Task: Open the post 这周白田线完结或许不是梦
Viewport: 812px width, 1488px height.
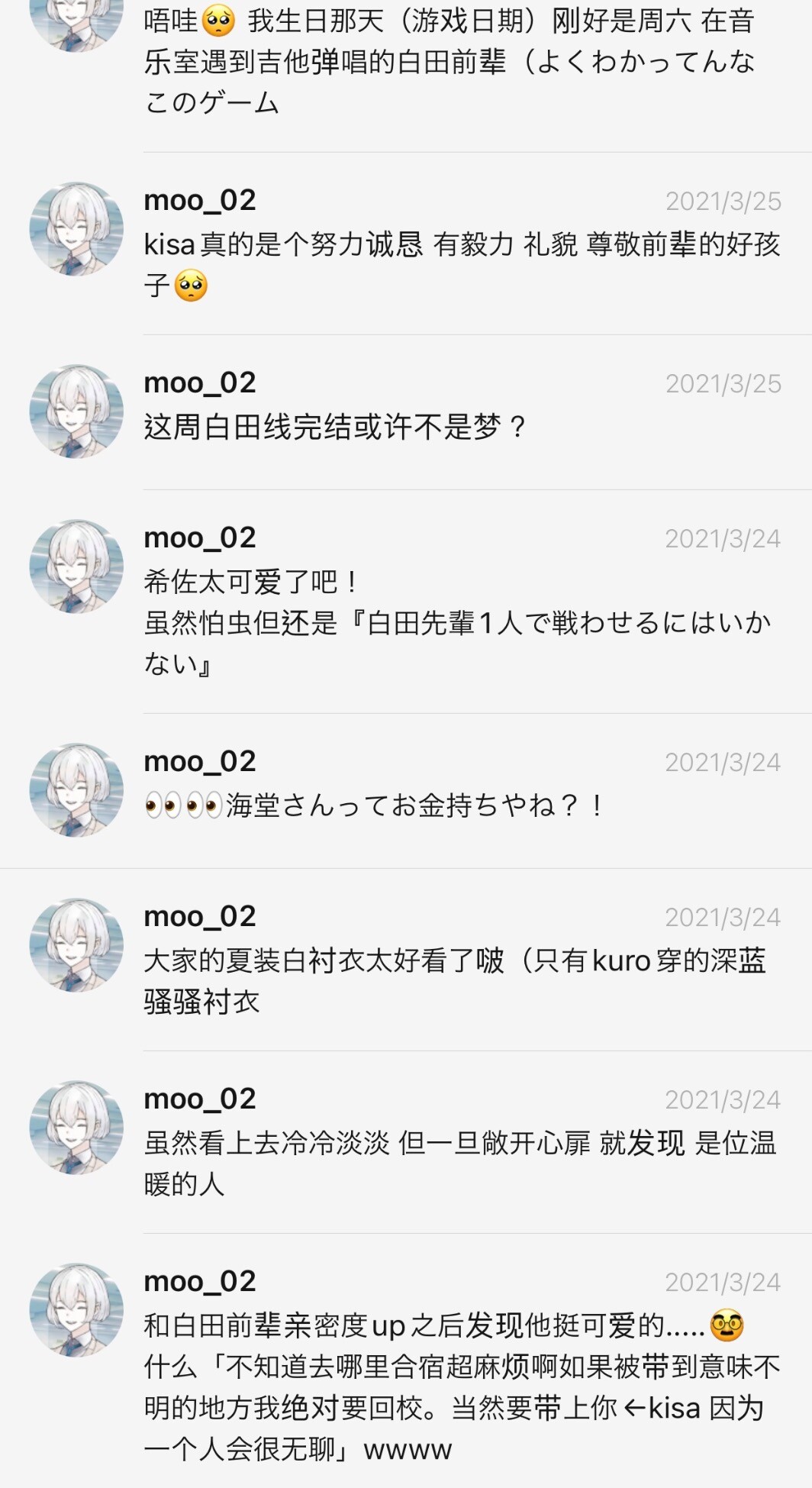Action: click(406, 412)
